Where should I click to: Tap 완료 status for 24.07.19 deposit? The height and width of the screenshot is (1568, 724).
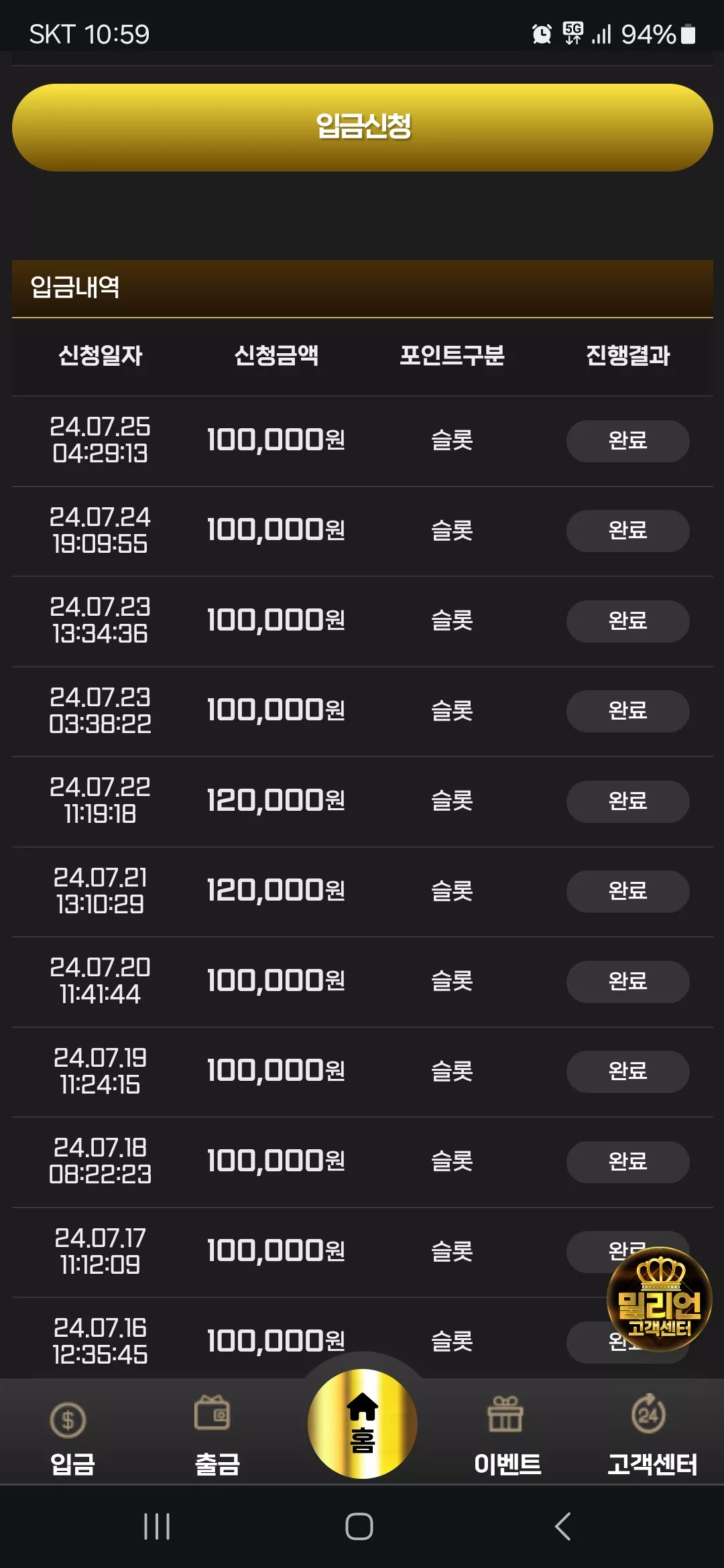(x=627, y=1071)
